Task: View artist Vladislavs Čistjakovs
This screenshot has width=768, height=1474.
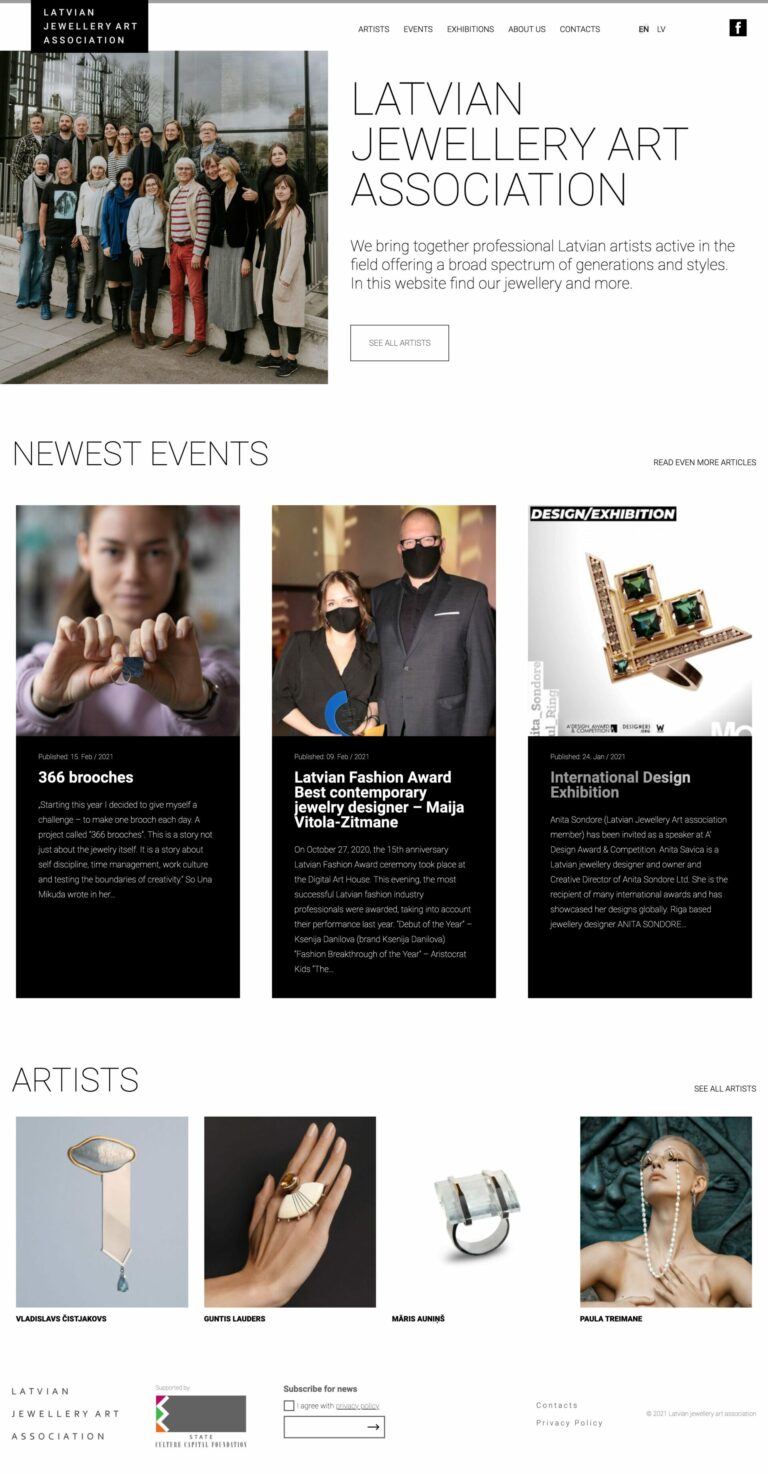Action: tap(102, 1211)
